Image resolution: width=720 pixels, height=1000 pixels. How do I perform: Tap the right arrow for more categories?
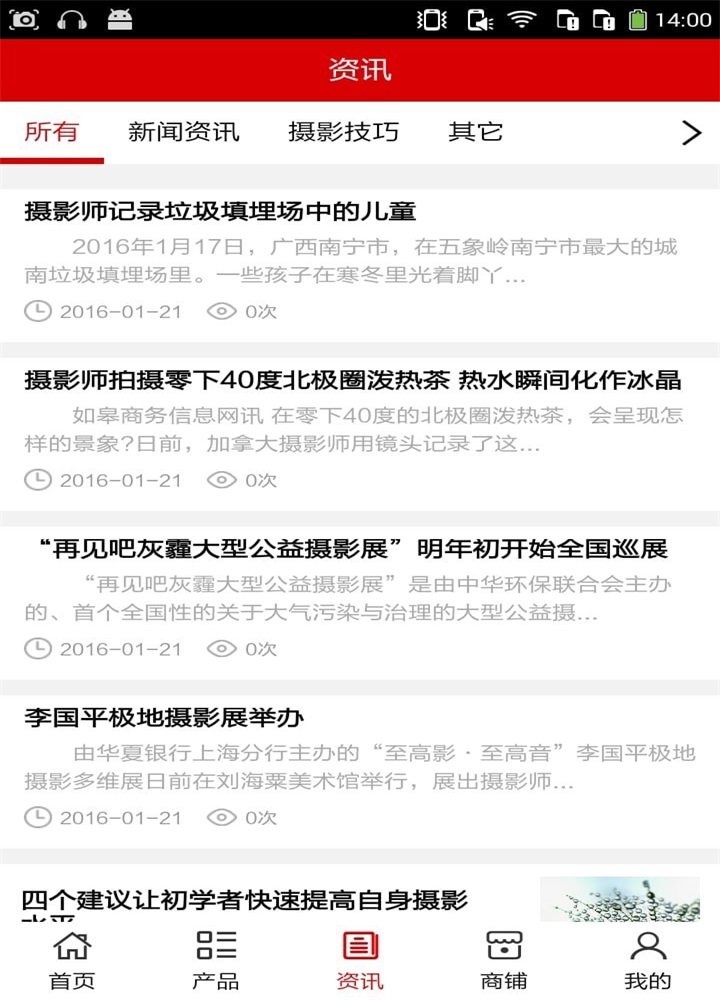691,133
